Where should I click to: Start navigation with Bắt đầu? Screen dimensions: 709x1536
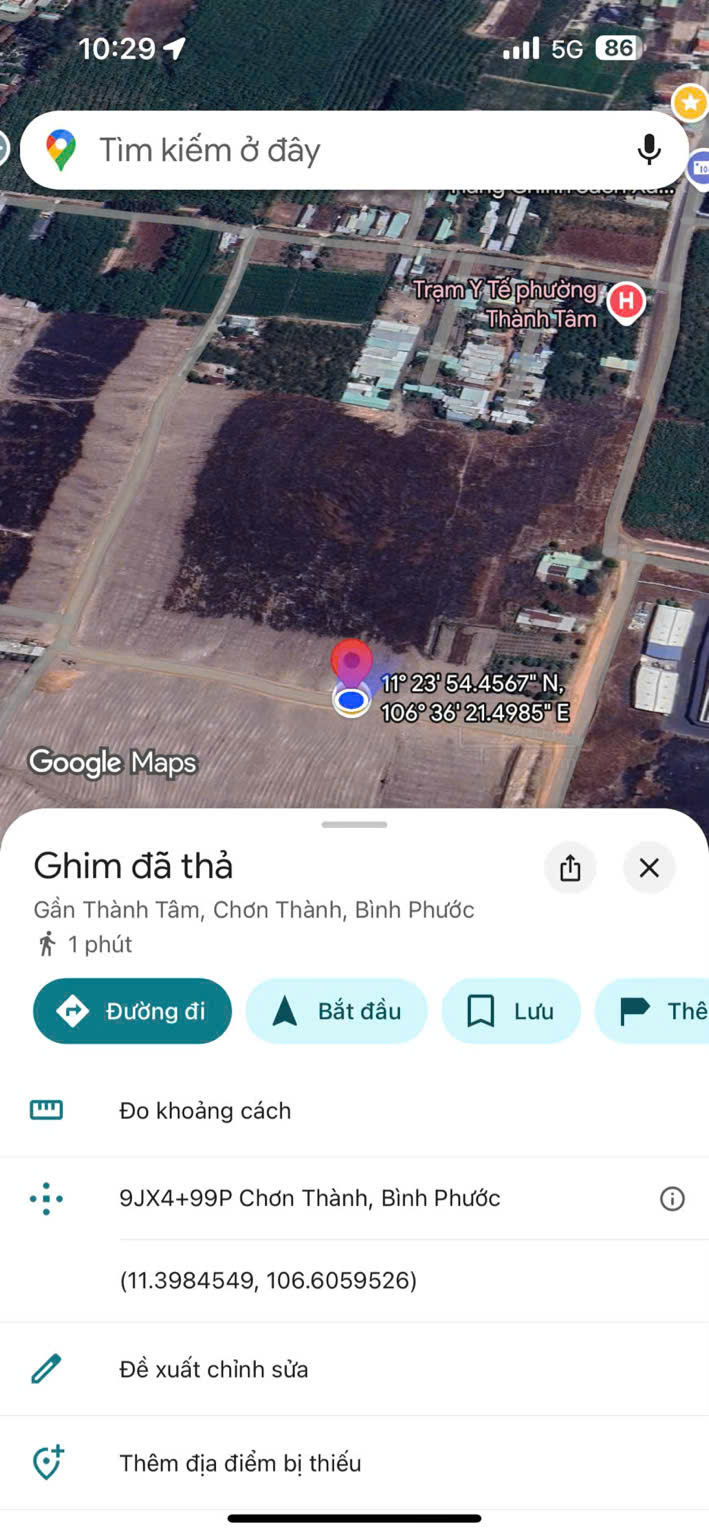(336, 1011)
